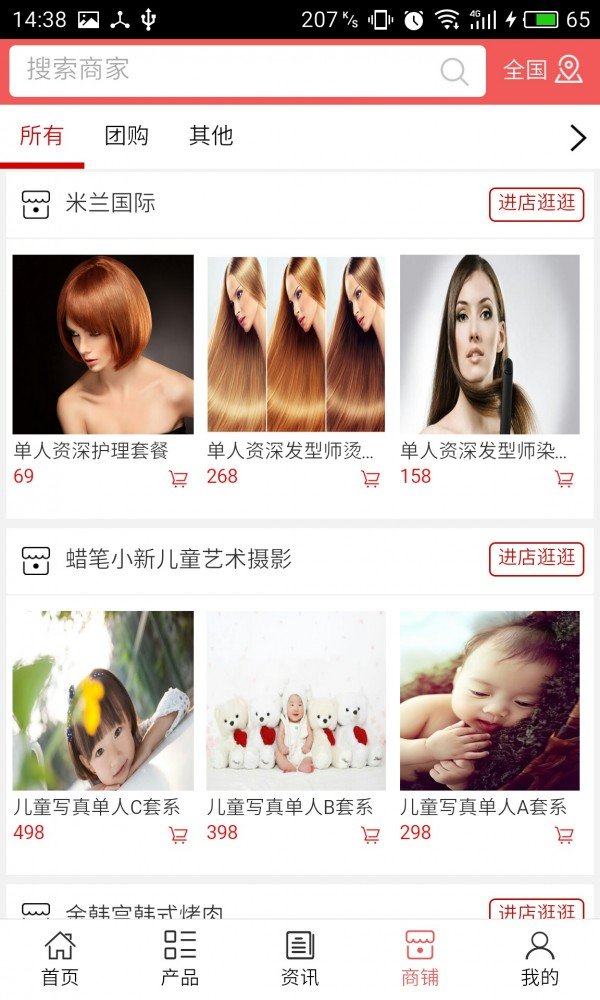Tap 进店逛逛 for 蜡笔小新儿童艺术摄影
Screen dimensions: 600x1000
click(536, 558)
